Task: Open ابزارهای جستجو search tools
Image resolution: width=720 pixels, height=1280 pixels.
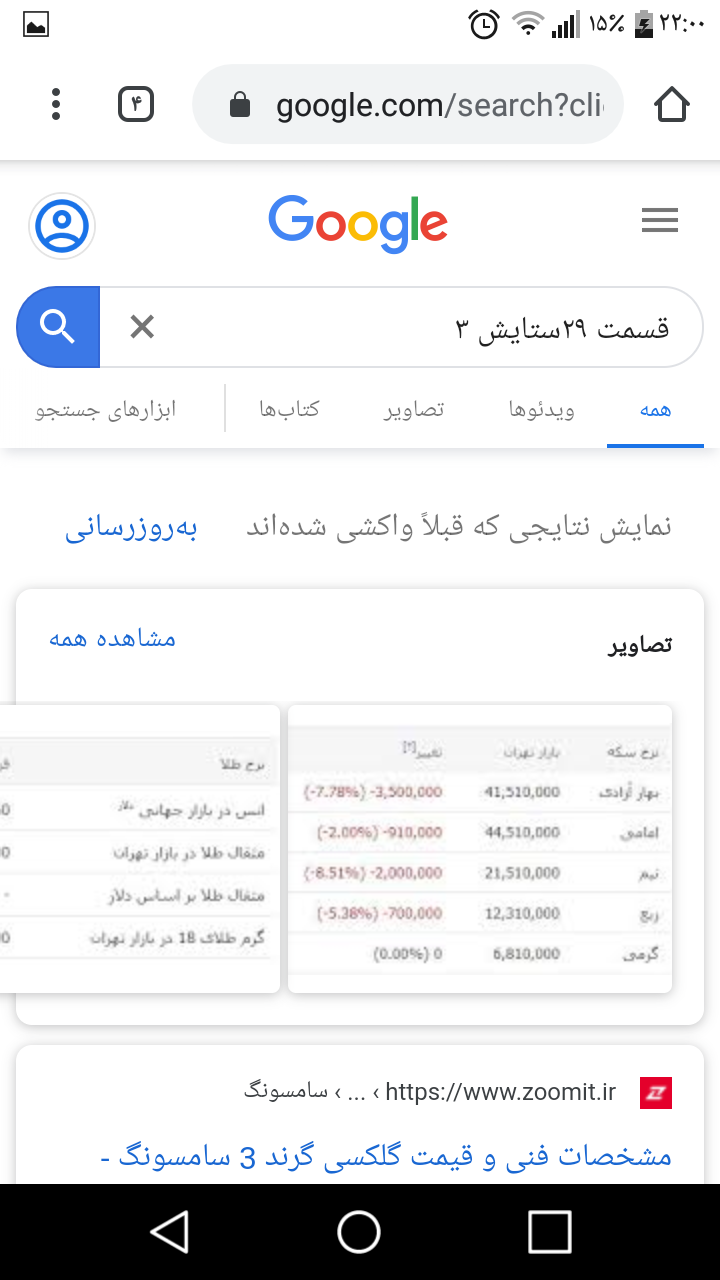Action: tap(106, 410)
